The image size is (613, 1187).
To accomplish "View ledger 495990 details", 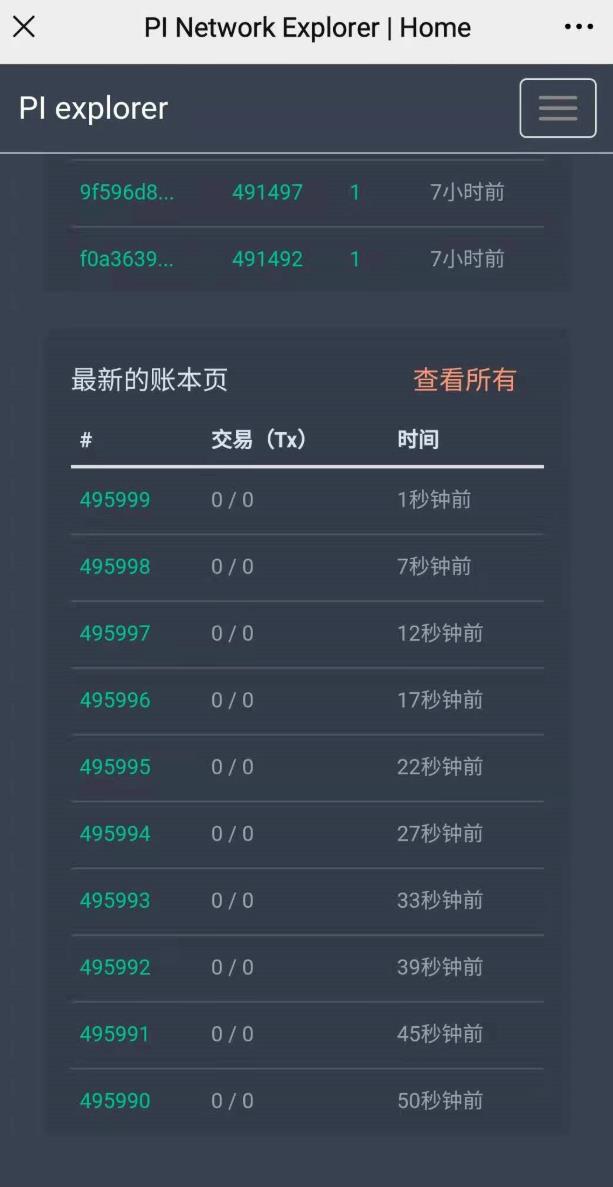I will (115, 1100).
